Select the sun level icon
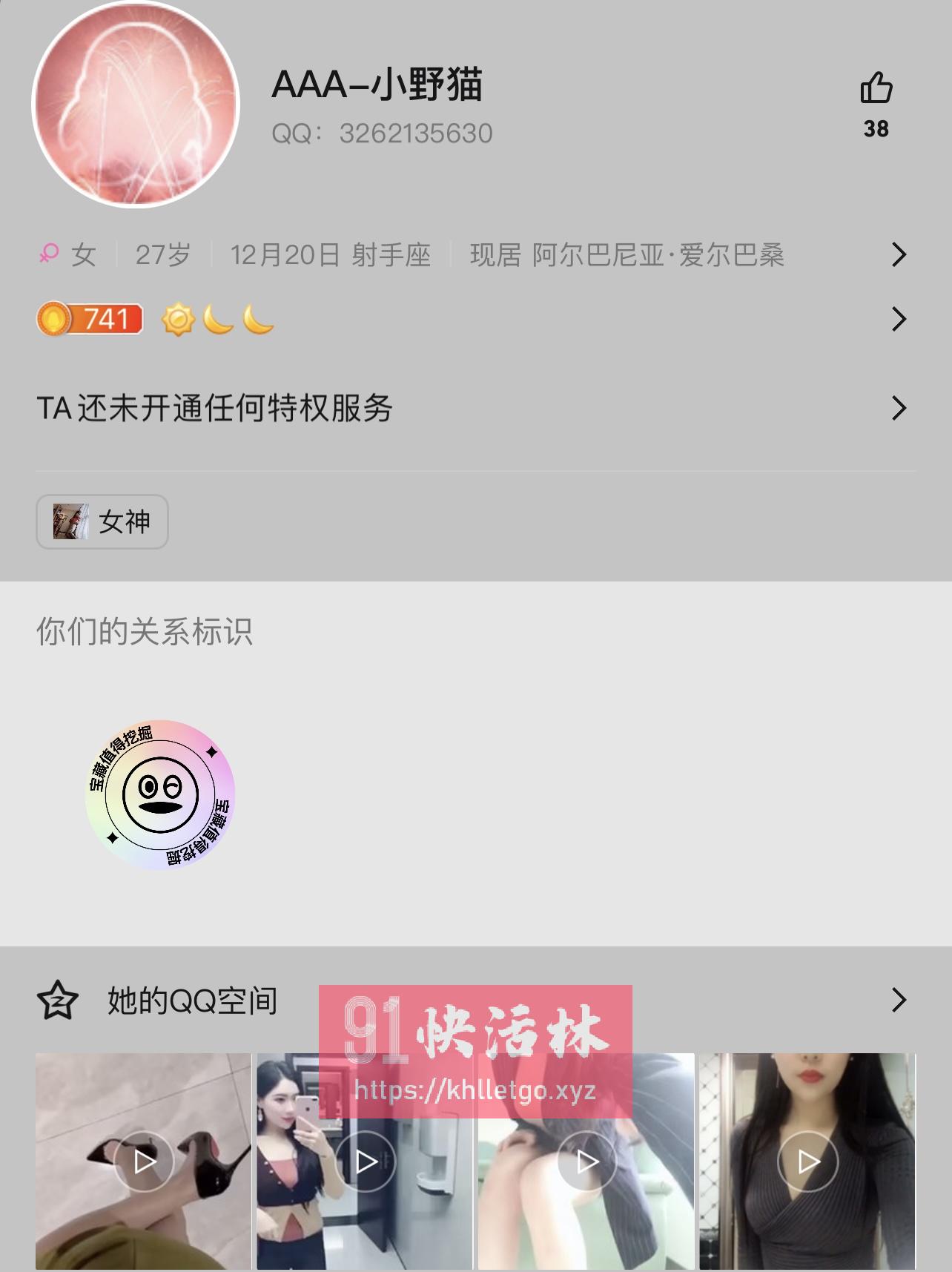952x1272 pixels. (x=178, y=319)
